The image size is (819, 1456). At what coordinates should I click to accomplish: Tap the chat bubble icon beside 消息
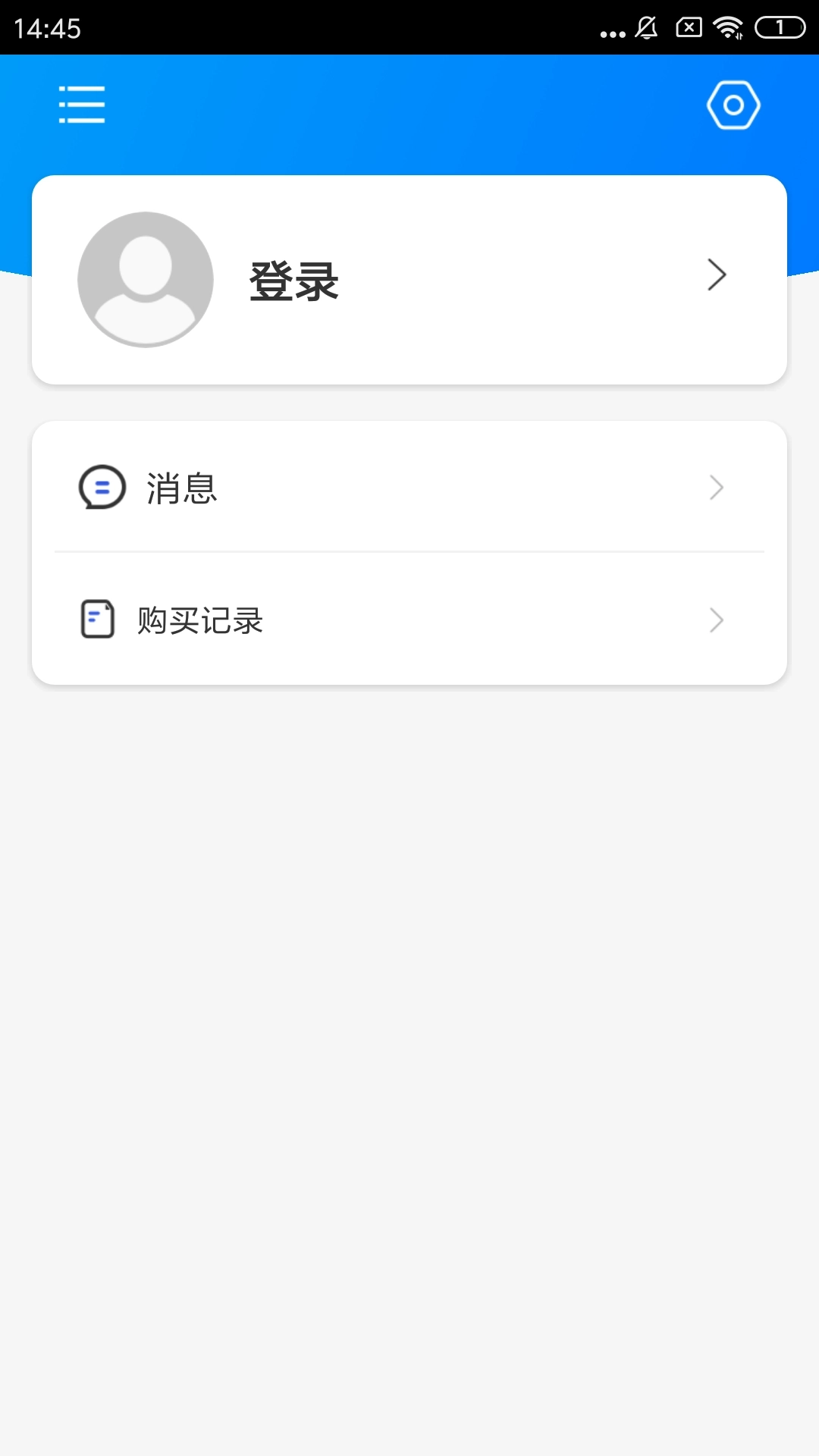101,488
